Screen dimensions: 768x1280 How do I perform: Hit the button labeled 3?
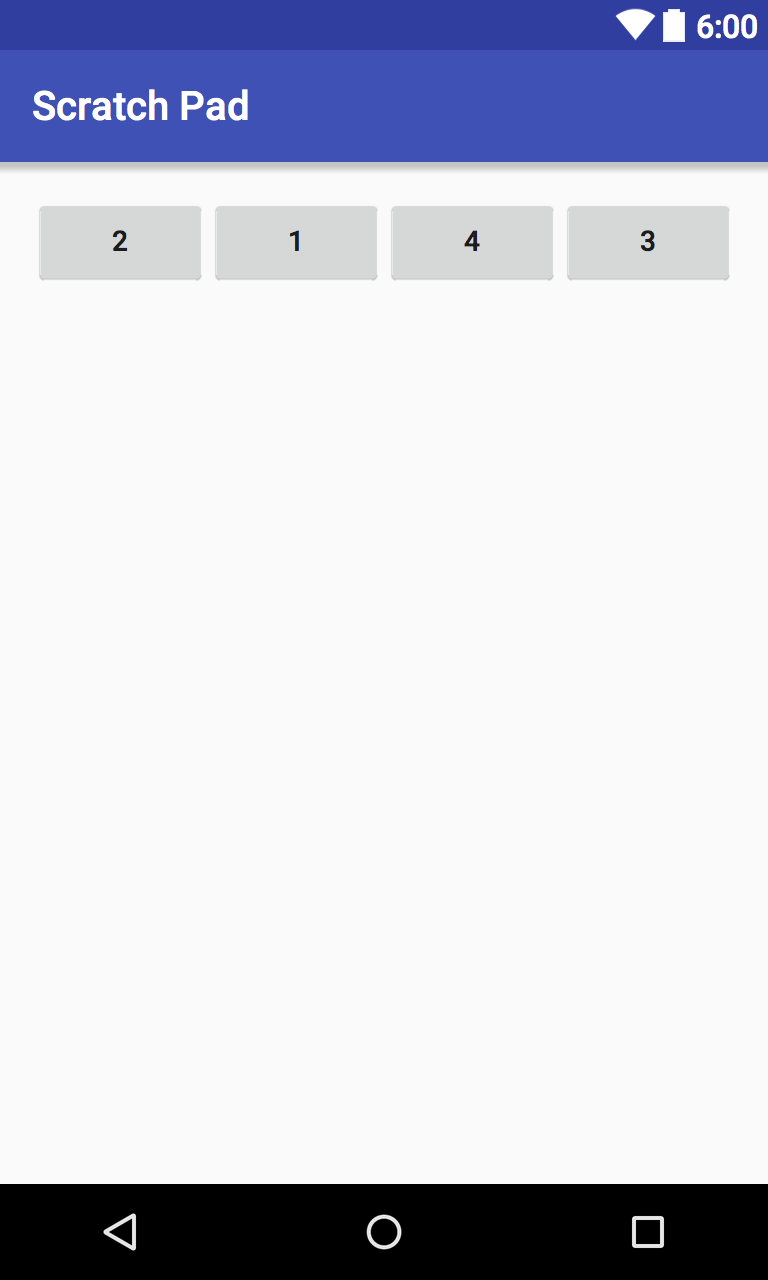click(648, 242)
